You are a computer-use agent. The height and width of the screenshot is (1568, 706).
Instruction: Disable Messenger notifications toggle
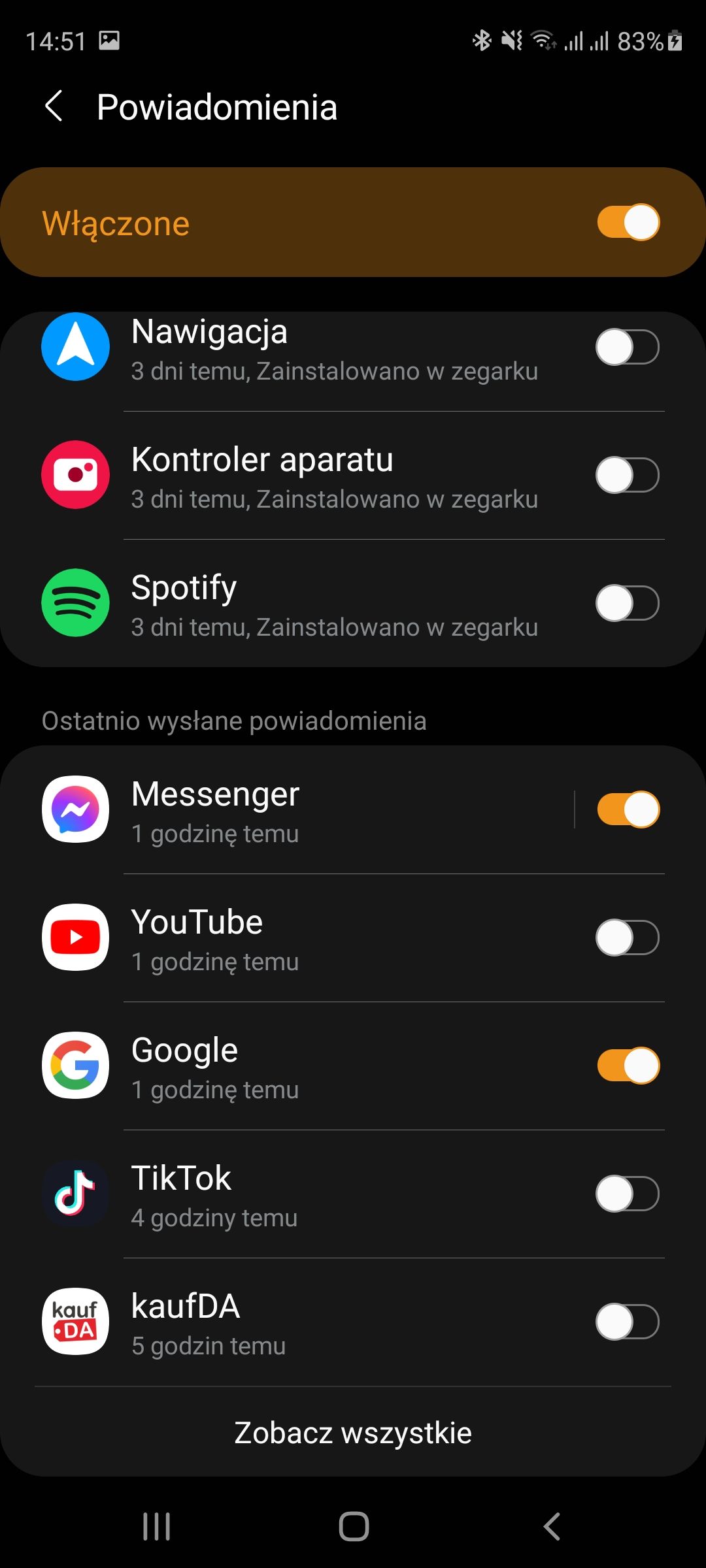pyautogui.click(x=630, y=809)
